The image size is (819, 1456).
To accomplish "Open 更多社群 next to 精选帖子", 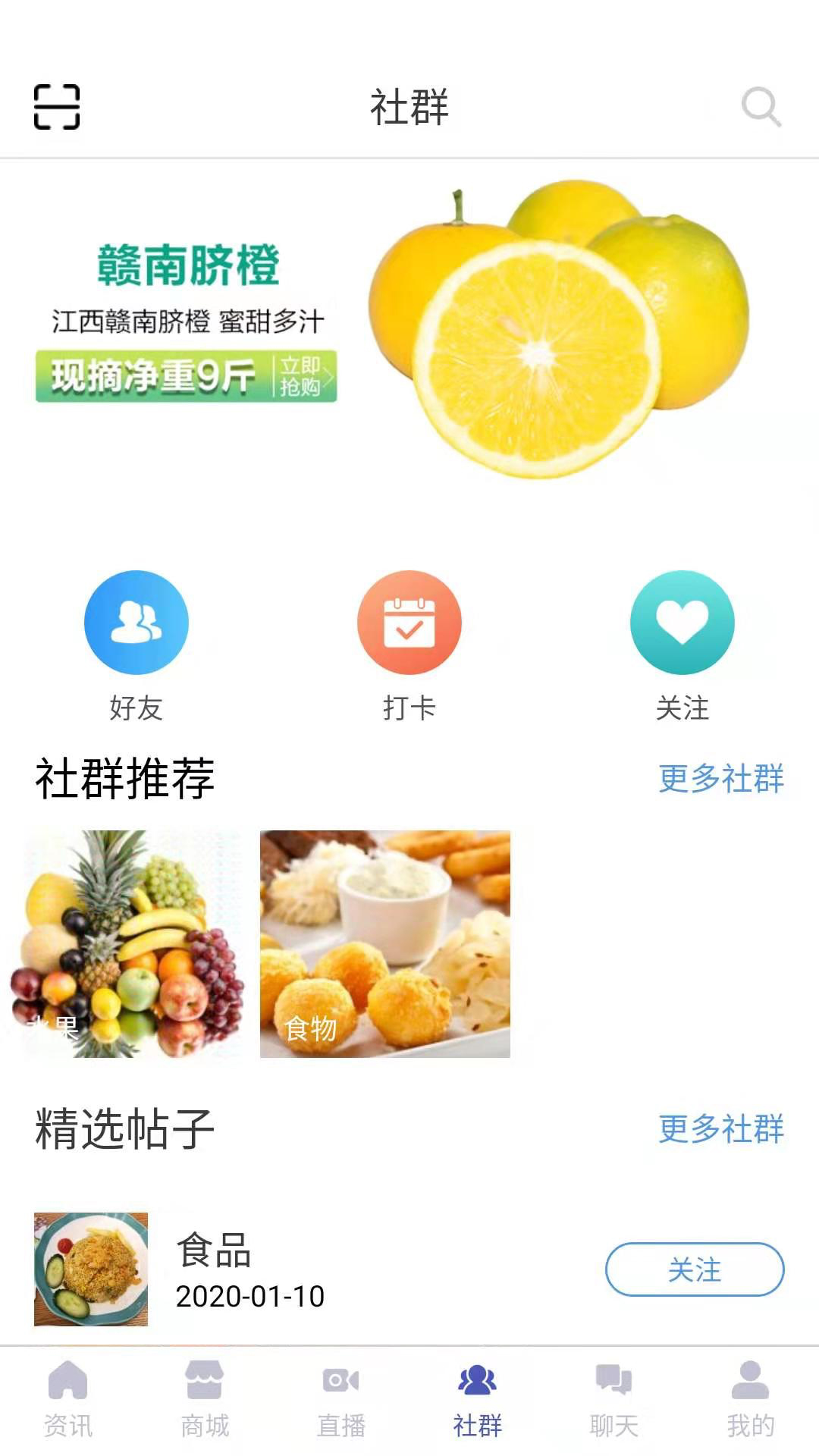I will pyautogui.click(x=722, y=1129).
